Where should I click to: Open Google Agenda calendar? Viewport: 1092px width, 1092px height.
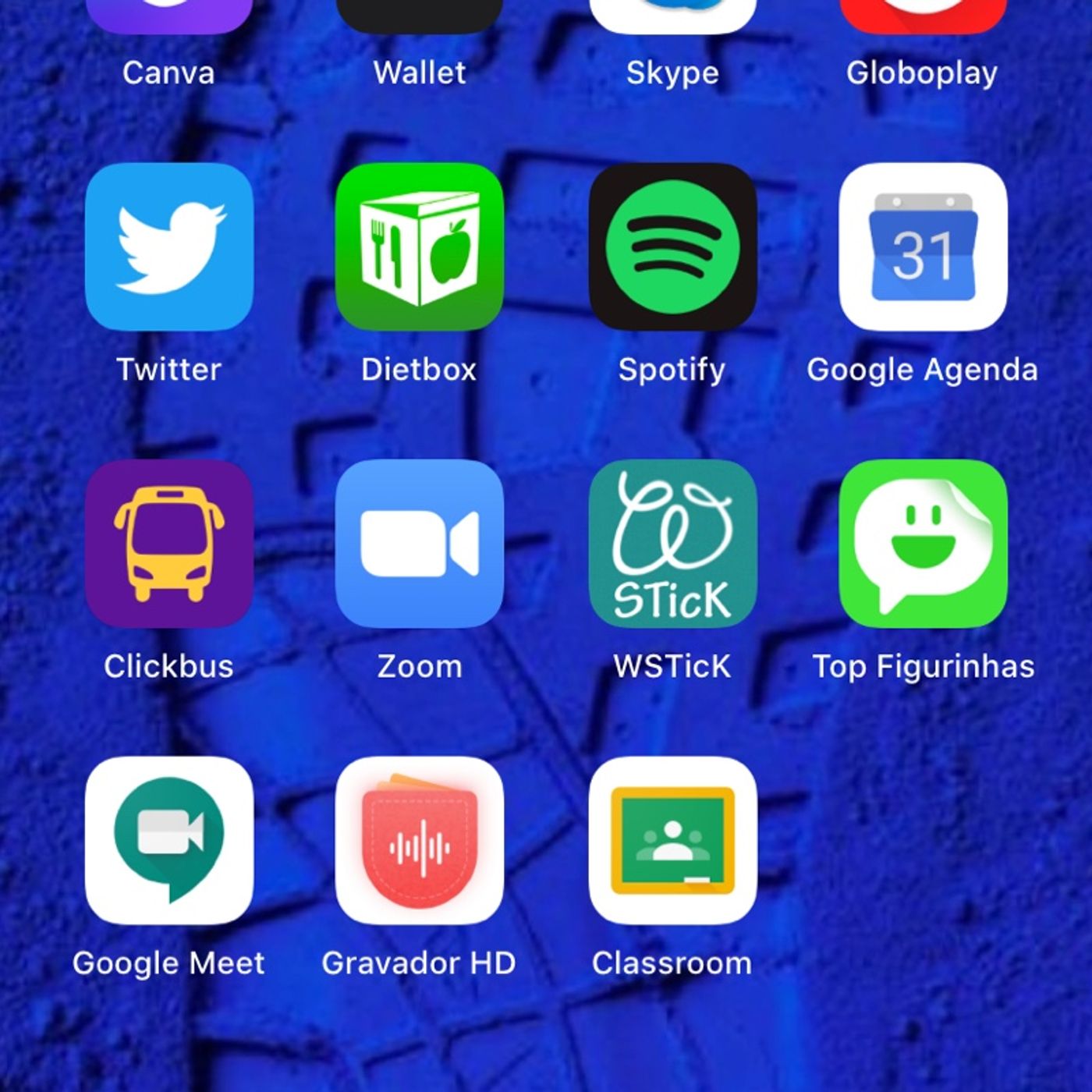[x=923, y=246]
